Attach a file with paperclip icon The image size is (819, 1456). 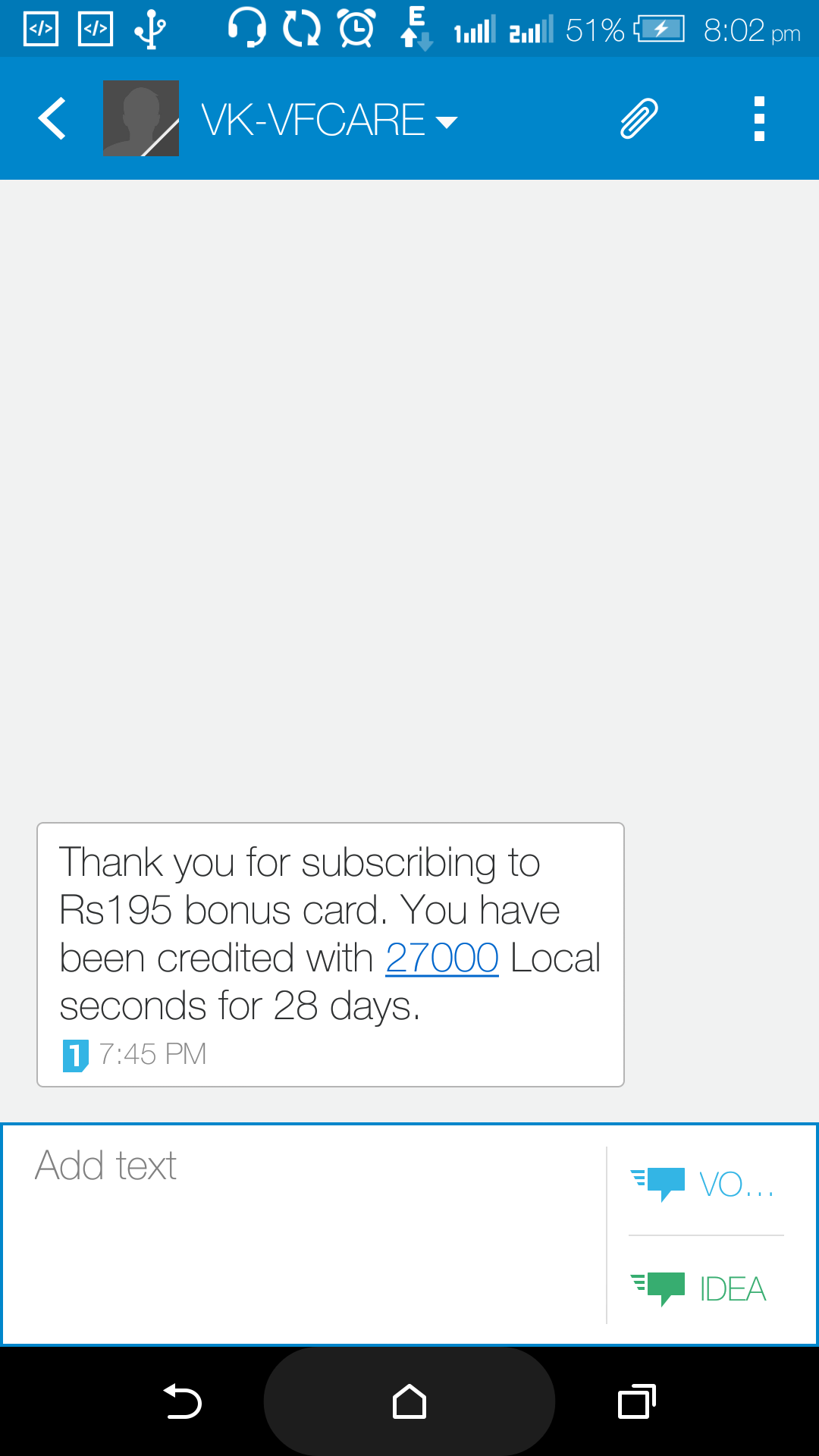click(x=639, y=119)
